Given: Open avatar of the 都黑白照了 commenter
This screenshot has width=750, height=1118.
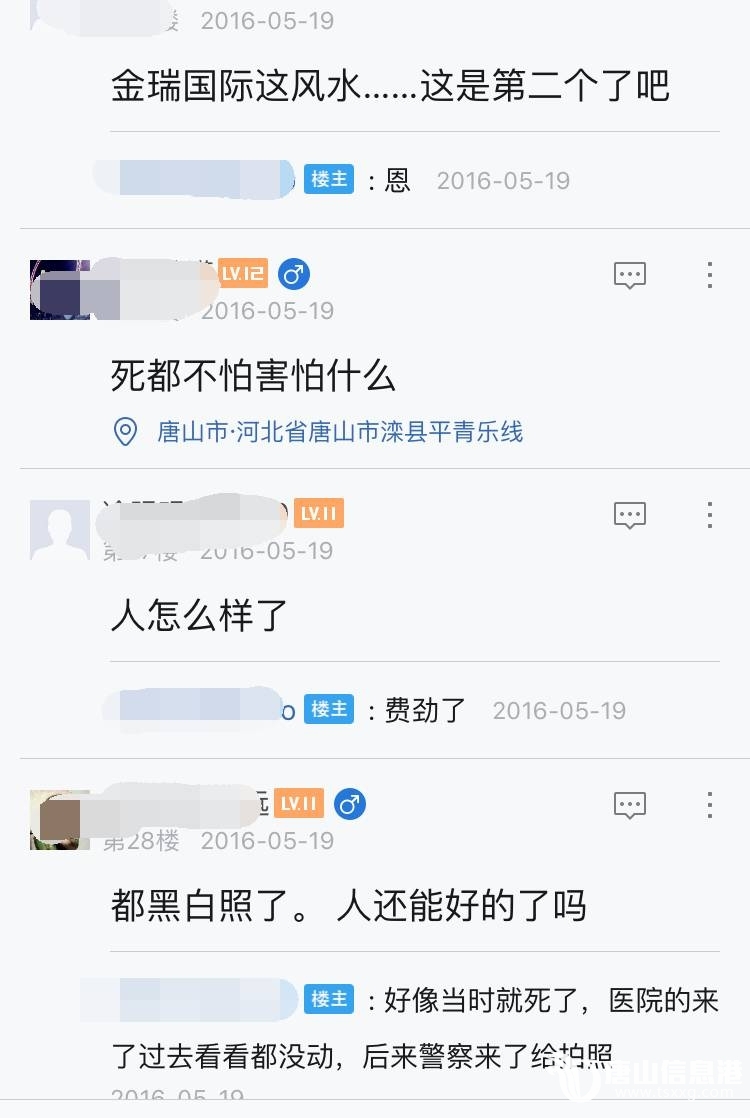Looking at the screenshot, I should point(60,820).
